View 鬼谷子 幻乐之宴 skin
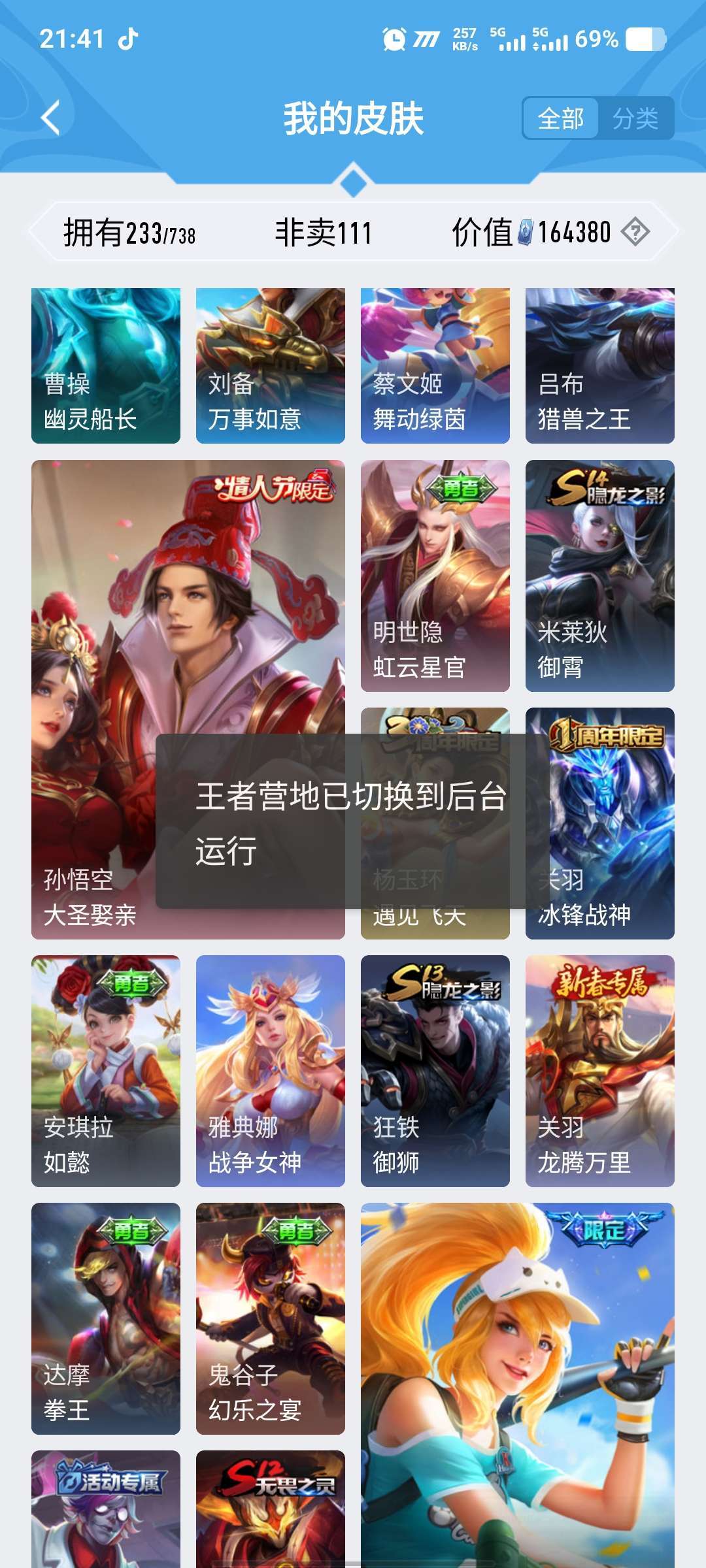 tap(271, 1318)
